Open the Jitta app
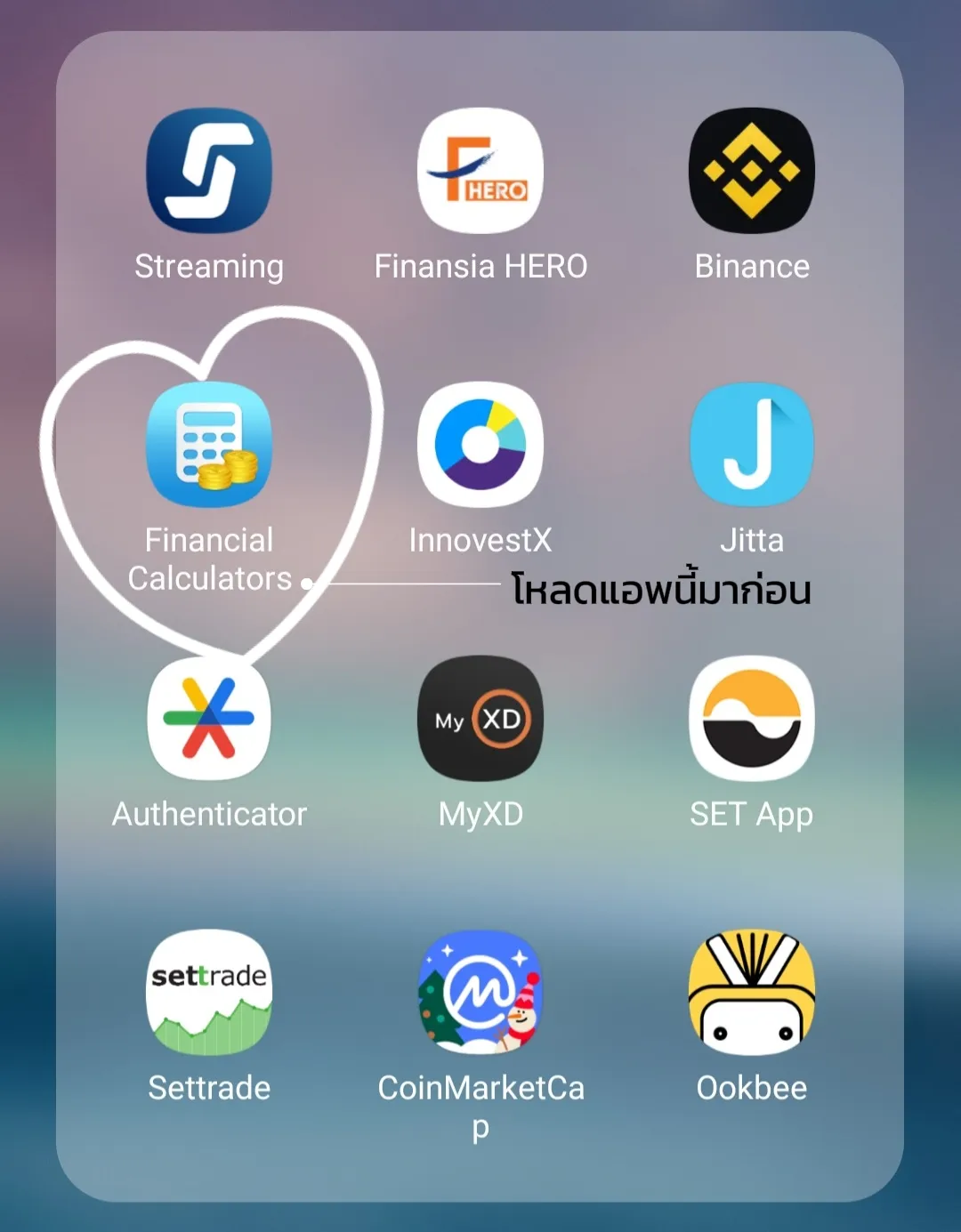Viewport: 961px width, 1232px height. click(751, 445)
